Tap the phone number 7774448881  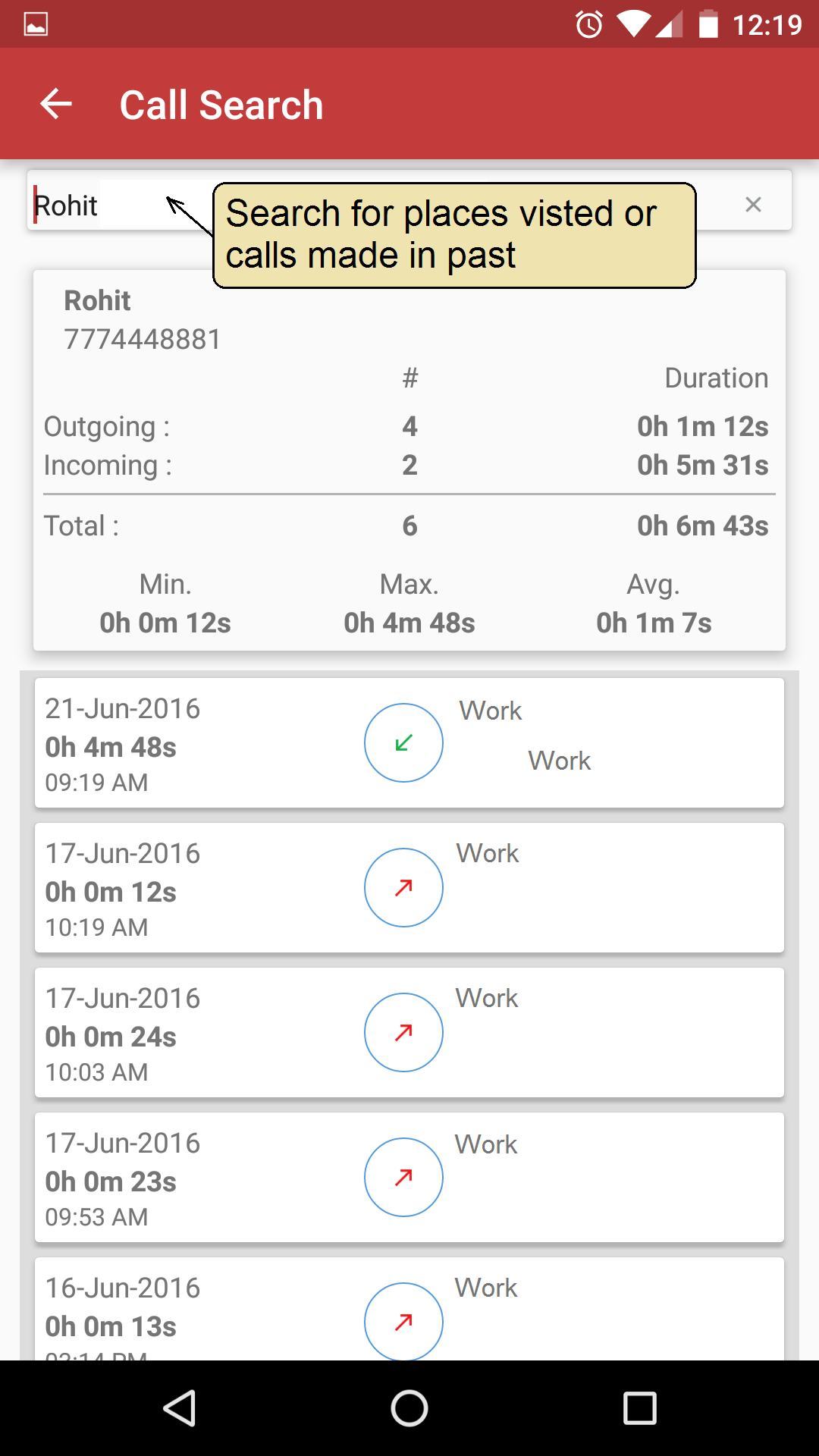point(143,339)
